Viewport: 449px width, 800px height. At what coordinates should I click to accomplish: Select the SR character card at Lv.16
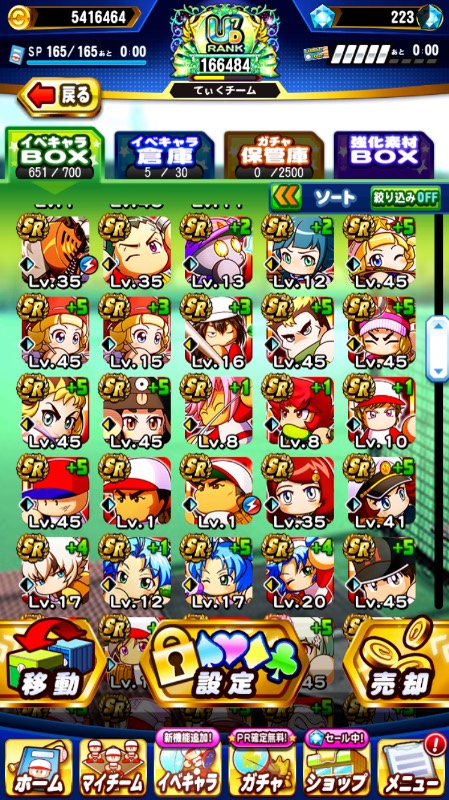point(218,332)
